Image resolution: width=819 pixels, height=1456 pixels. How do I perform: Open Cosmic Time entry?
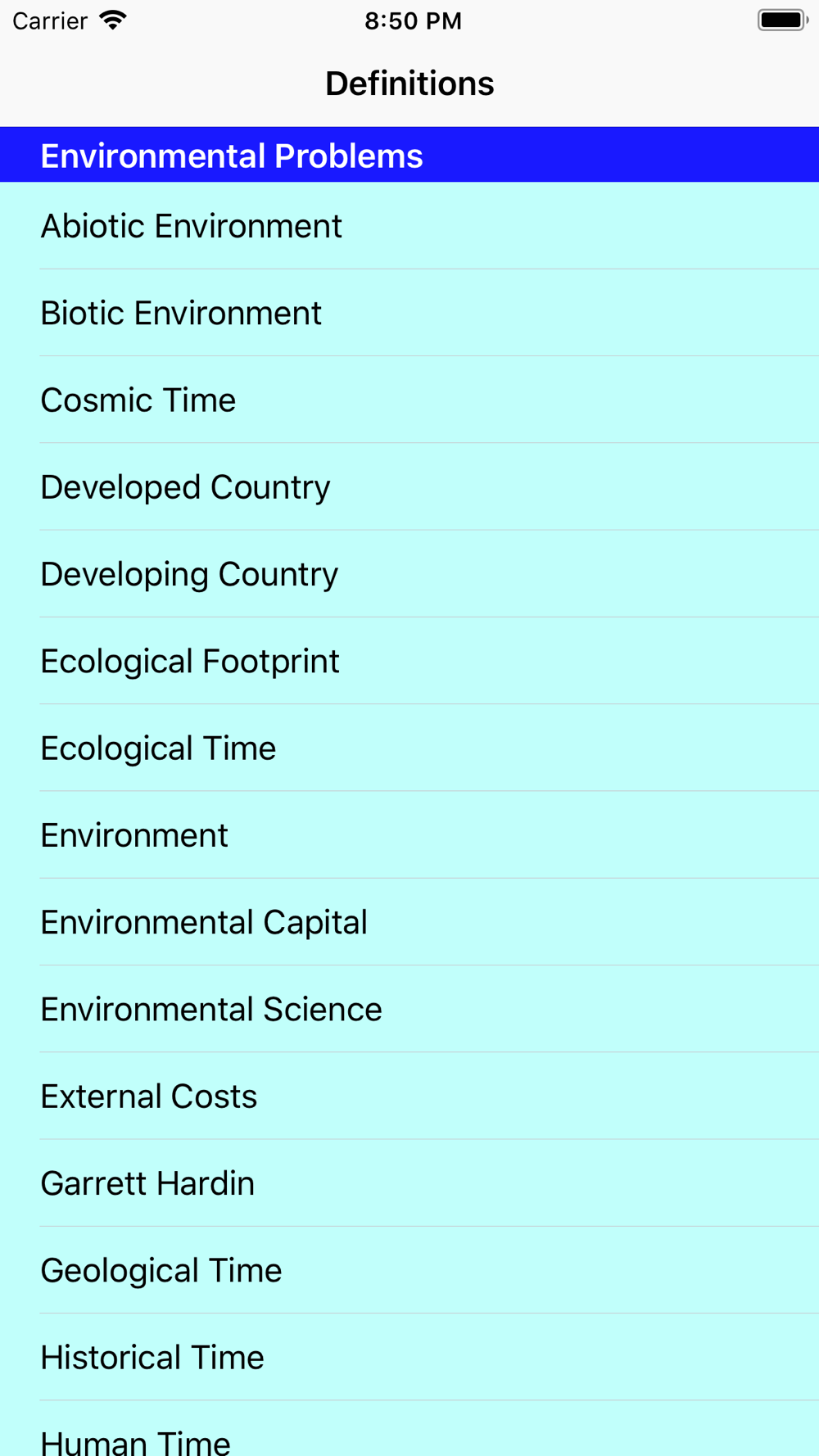(409, 400)
